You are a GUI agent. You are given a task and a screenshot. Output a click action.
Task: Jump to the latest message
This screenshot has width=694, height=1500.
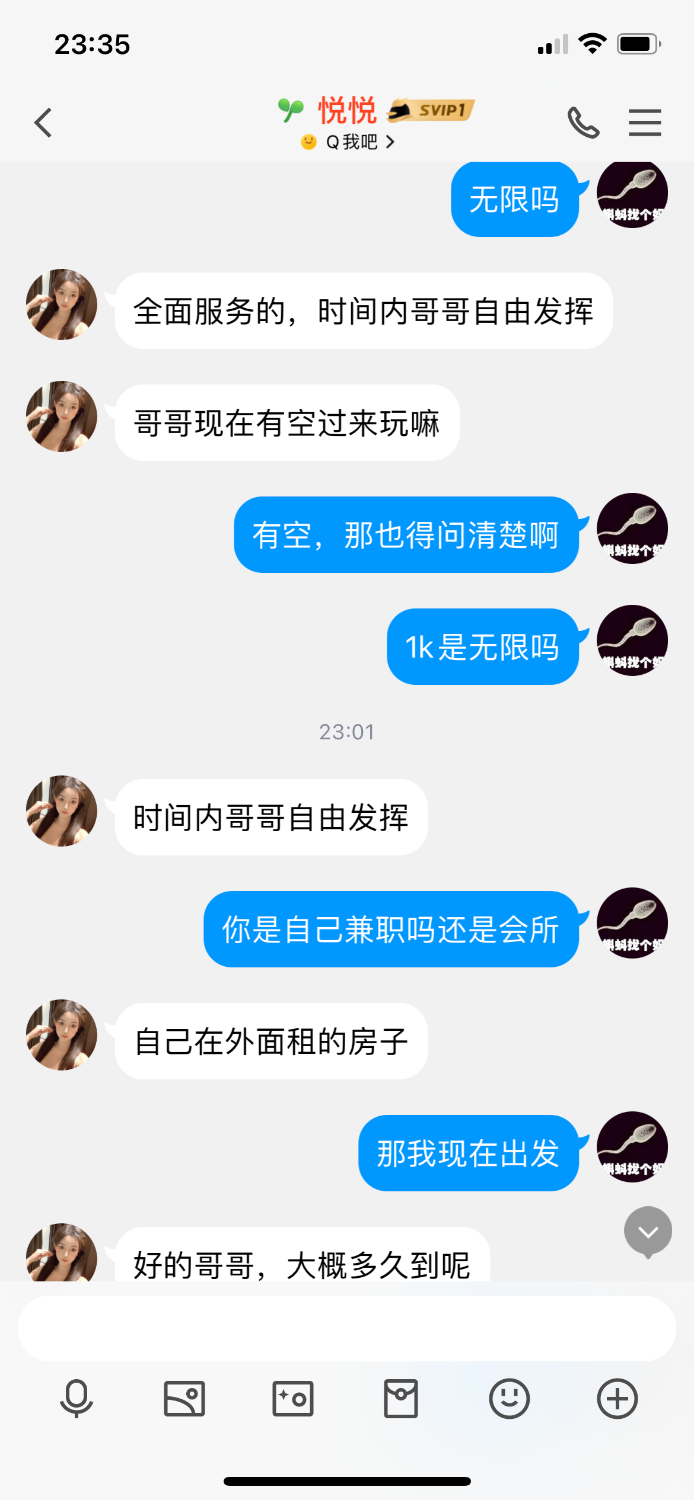click(x=648, y=1231)
